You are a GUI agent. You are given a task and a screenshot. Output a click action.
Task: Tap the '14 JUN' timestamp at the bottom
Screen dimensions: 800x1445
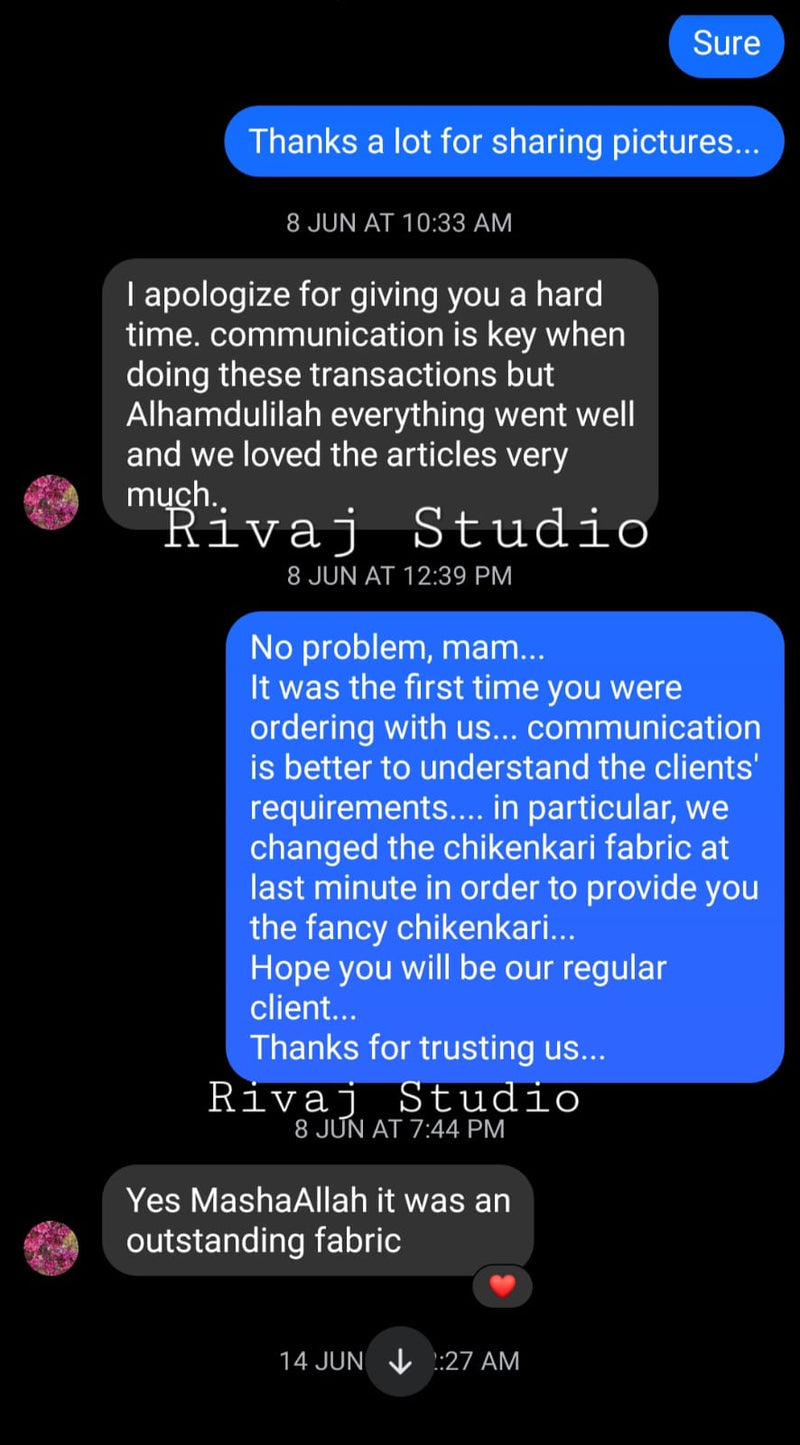[322, 1361]
